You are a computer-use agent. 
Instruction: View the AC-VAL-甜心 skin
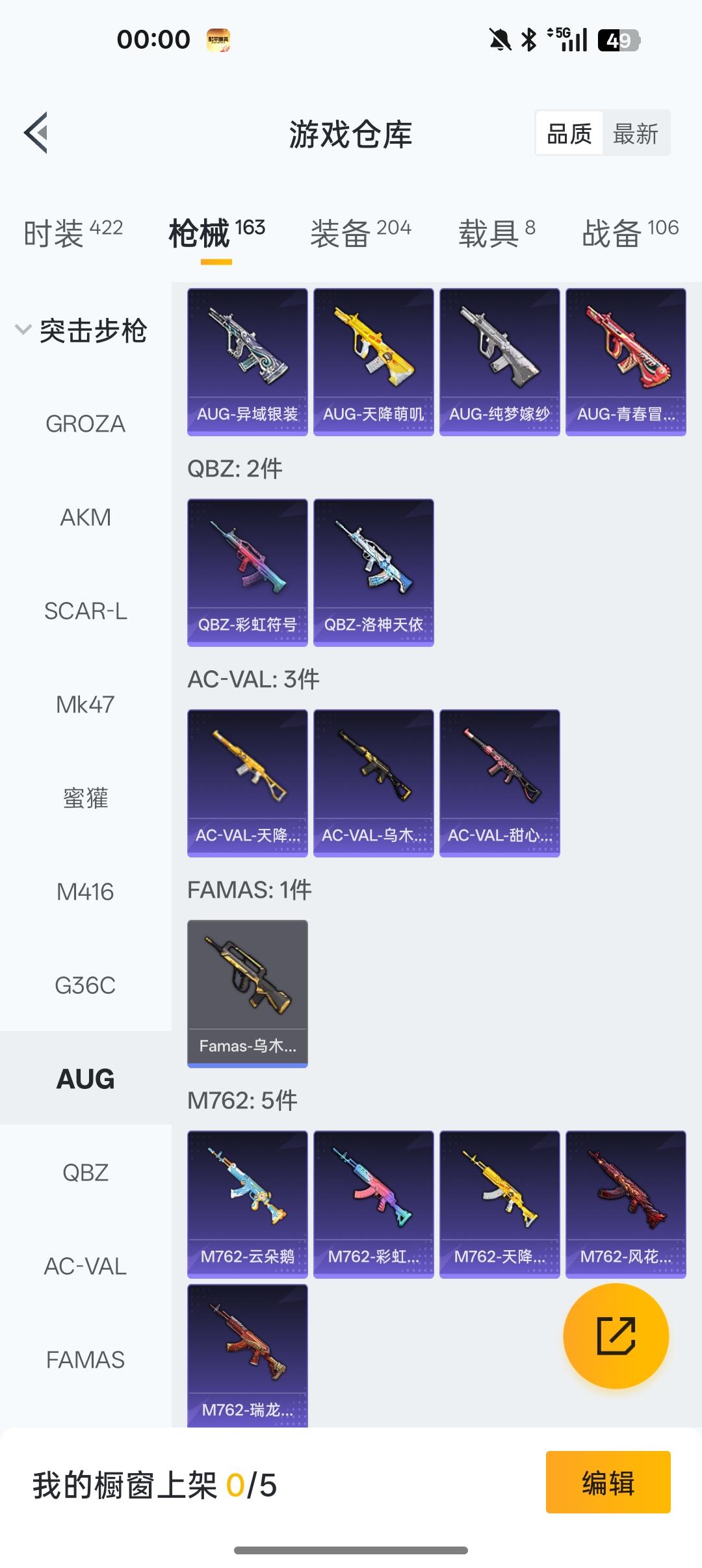(x=500, y=783)
